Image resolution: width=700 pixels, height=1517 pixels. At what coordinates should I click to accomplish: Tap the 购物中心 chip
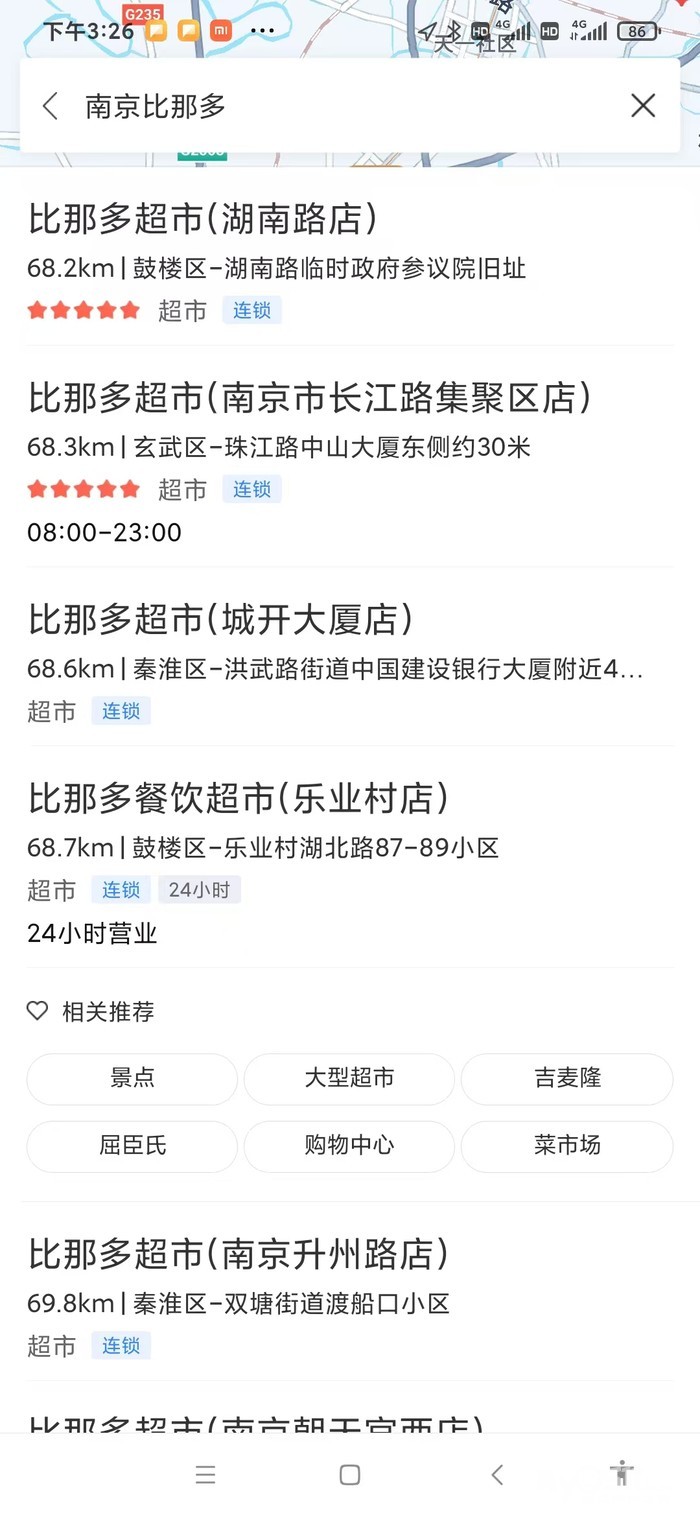(x=349, y=1146)
